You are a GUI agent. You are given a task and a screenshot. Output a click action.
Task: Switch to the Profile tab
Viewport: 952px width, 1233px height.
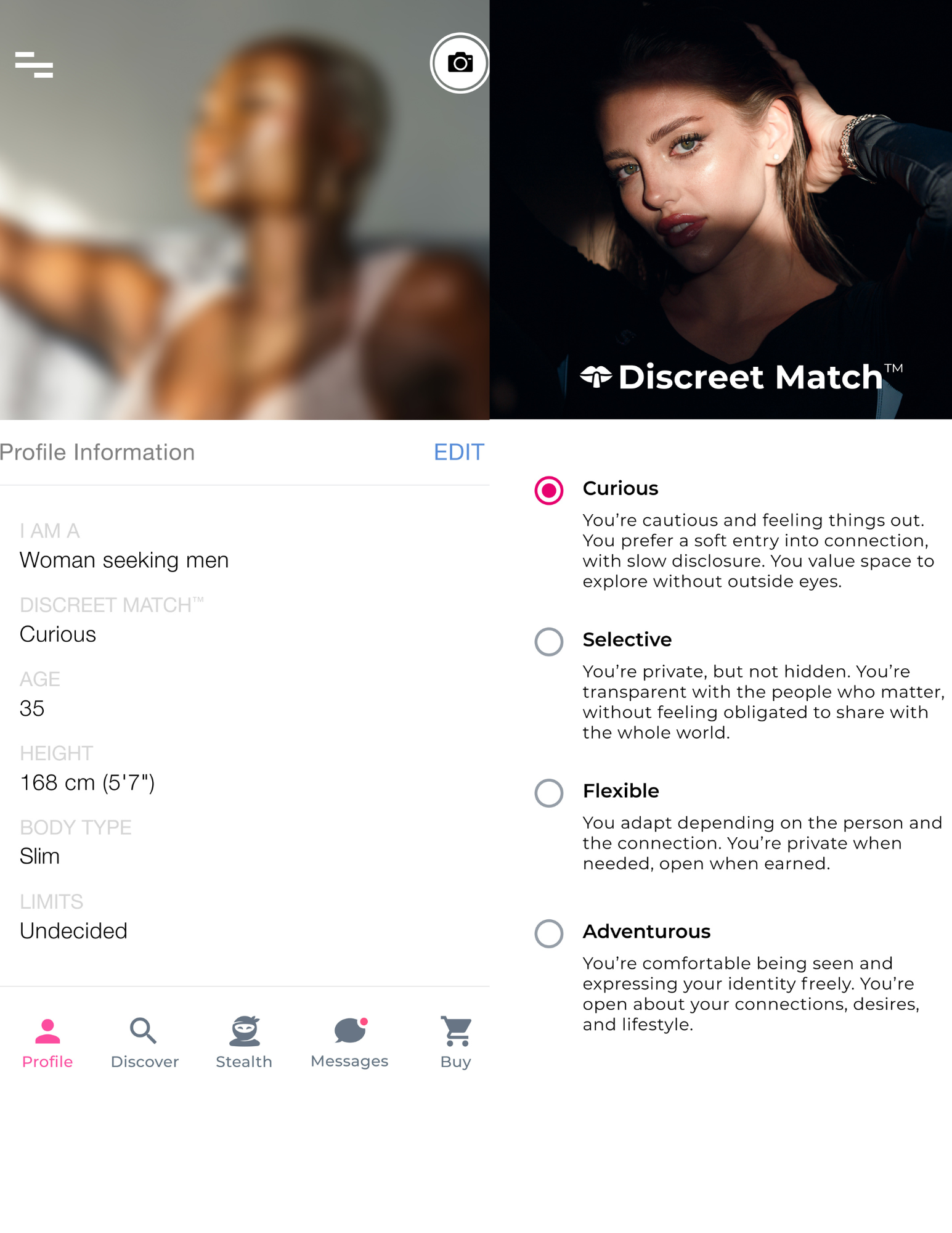coord(47,1043)
